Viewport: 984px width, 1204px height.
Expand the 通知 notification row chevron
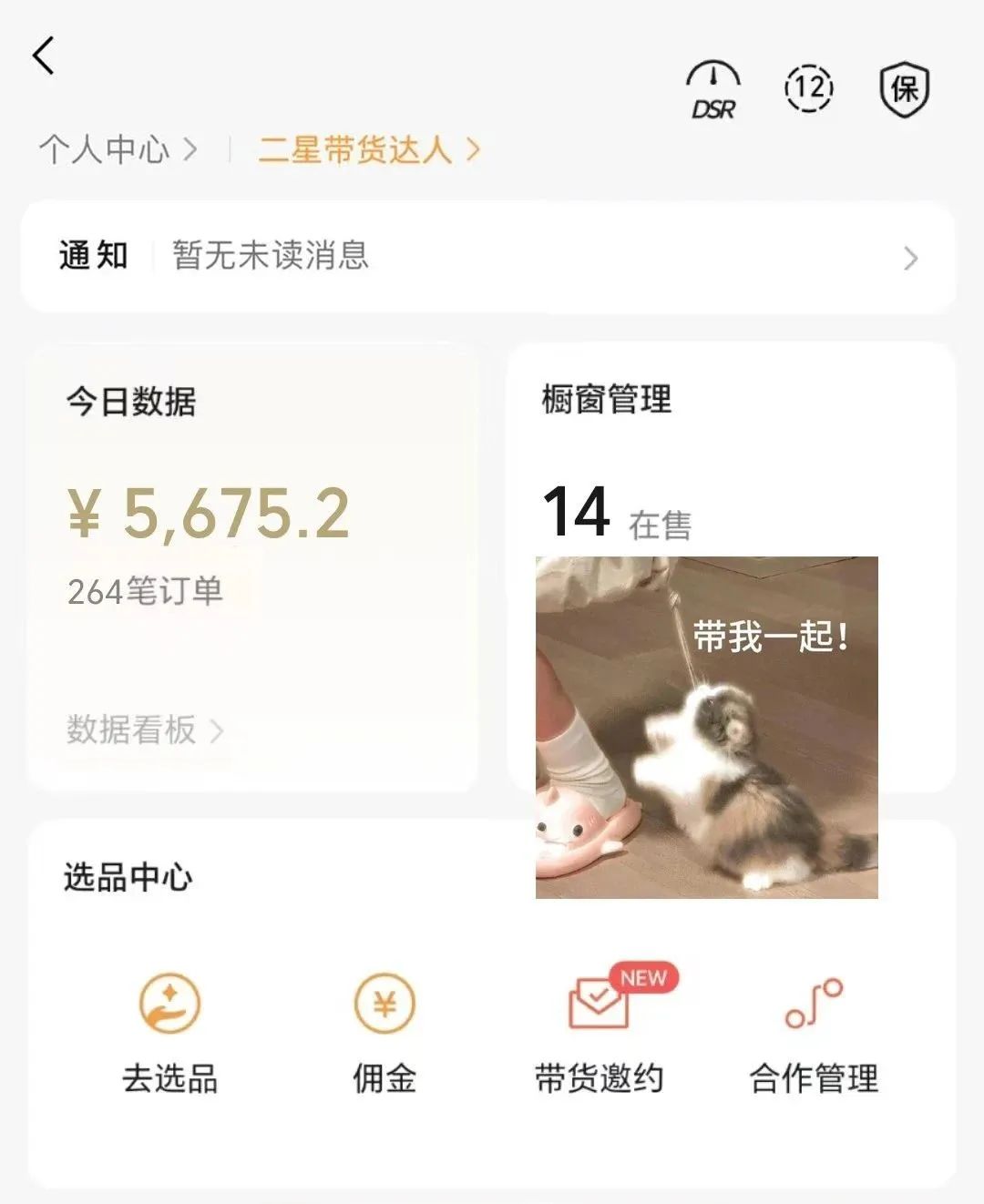tap(908, 259)
